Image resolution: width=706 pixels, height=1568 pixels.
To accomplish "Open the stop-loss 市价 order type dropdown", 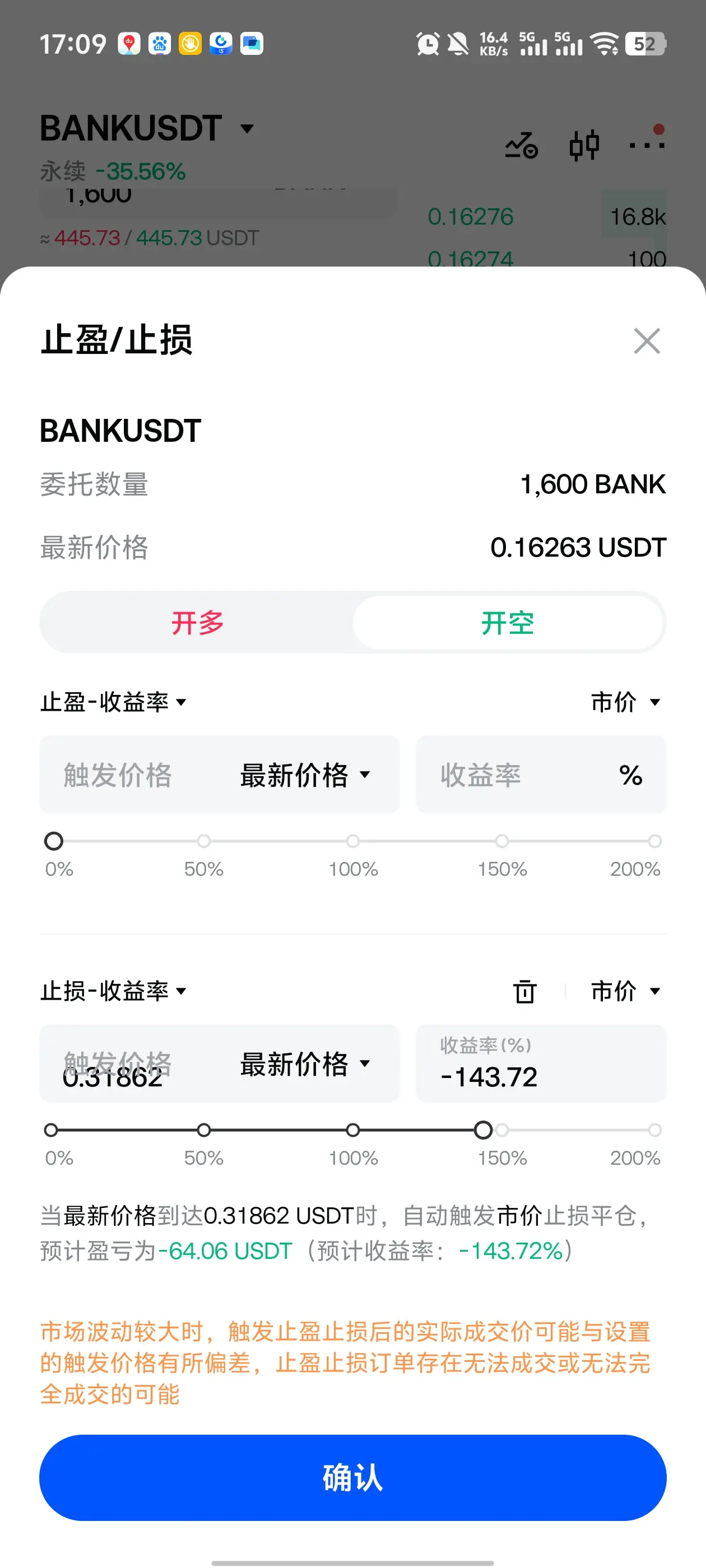I will tap(625, 991).
